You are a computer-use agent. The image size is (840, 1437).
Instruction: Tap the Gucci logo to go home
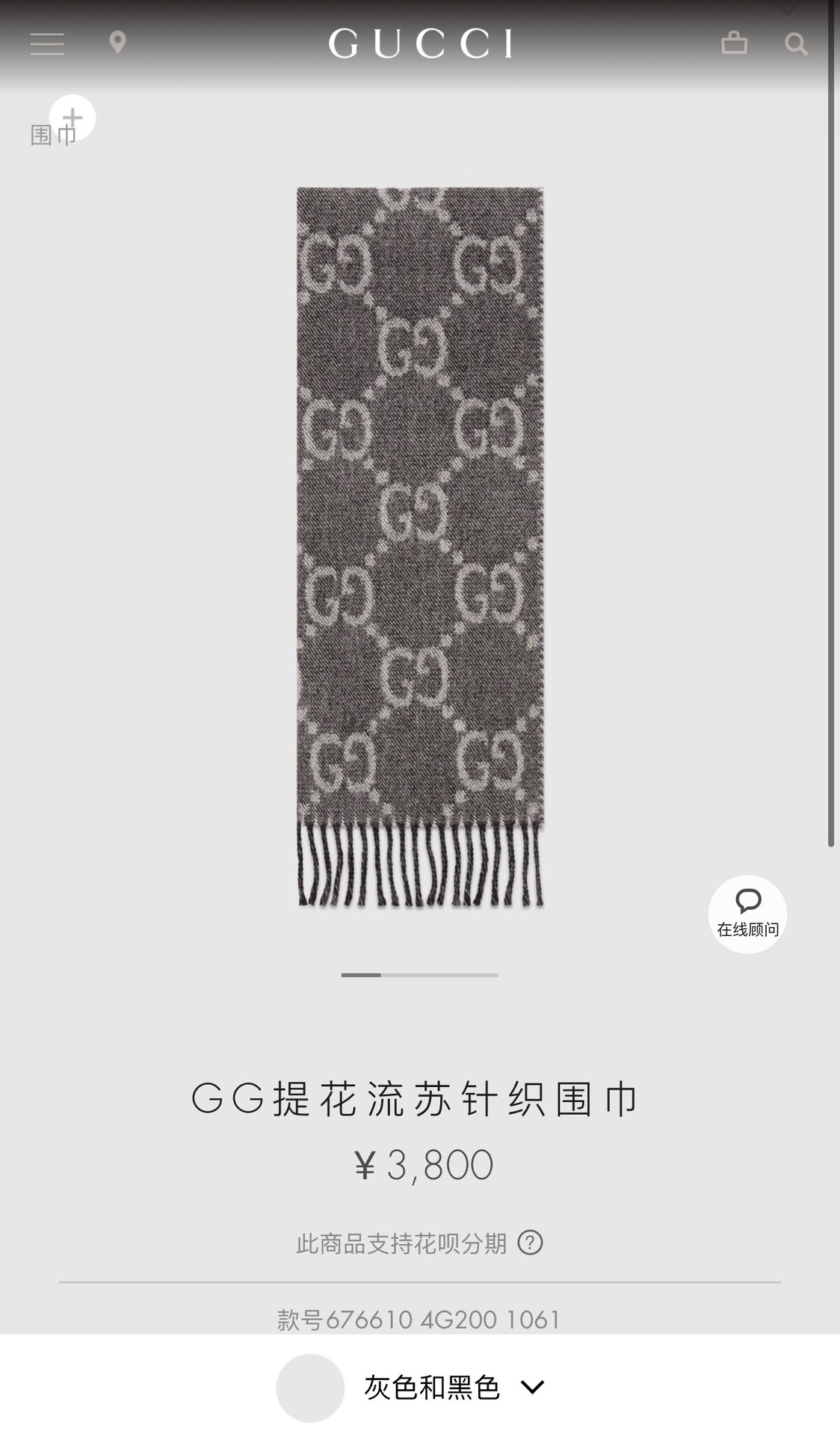tap(420, 44)
